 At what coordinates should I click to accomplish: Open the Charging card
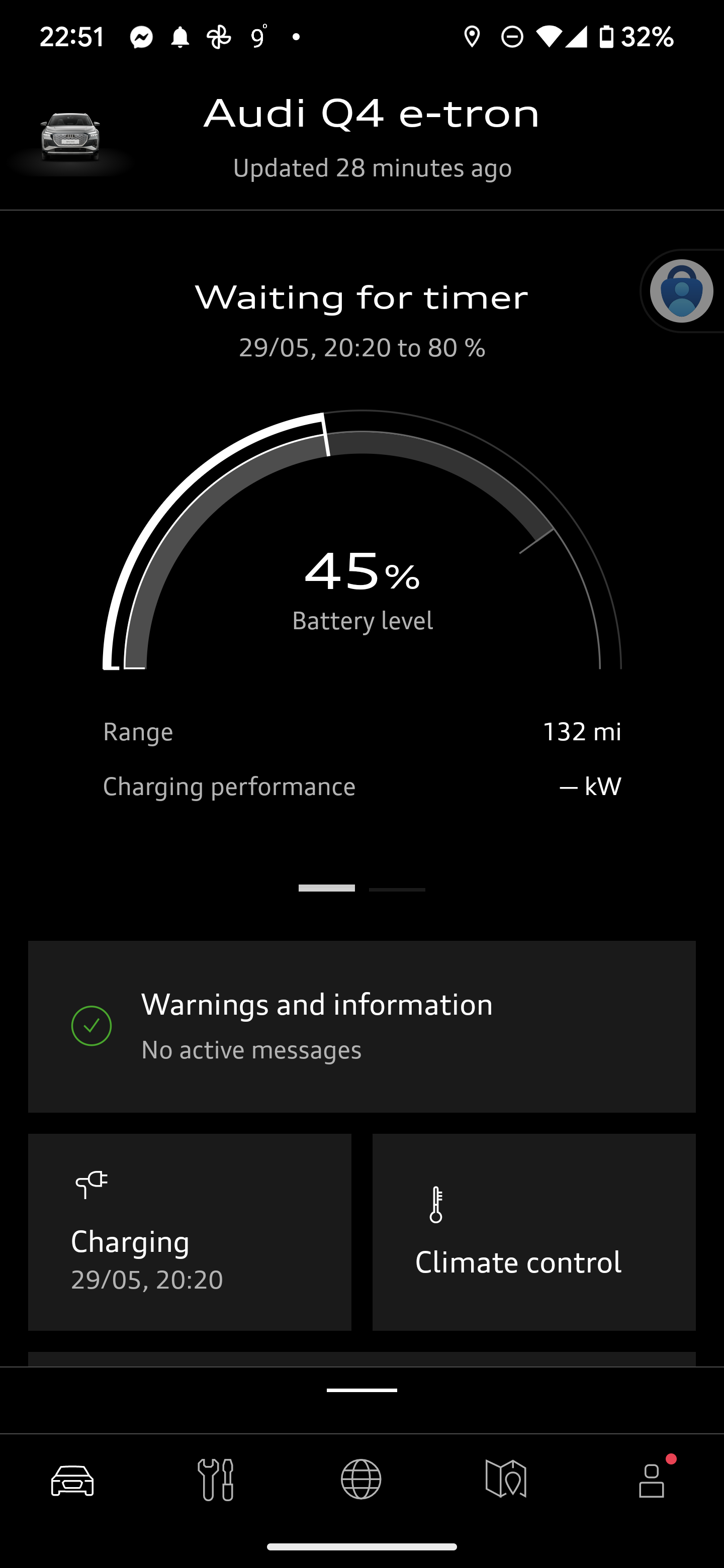point(190,1231)
